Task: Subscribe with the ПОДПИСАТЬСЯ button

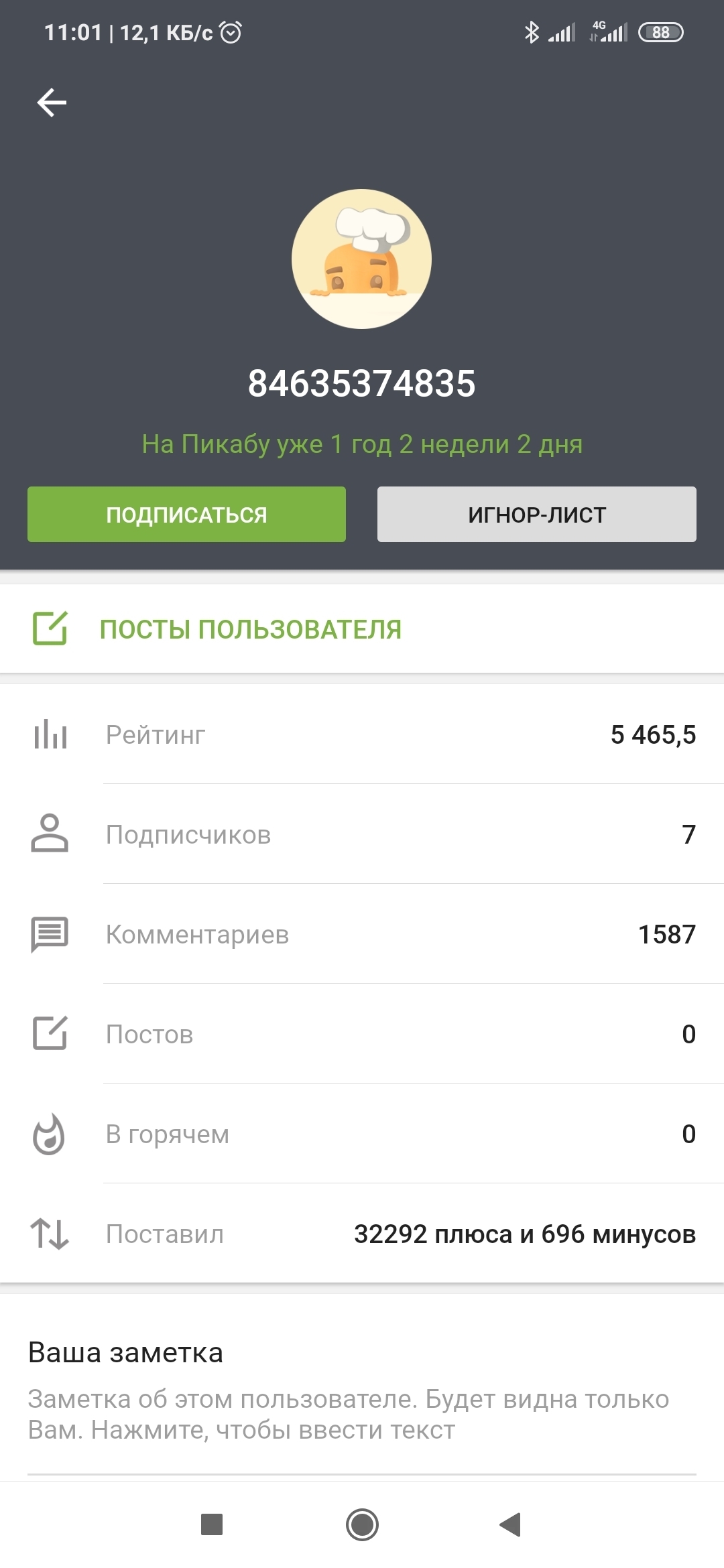Action: [x=186, y=514]
